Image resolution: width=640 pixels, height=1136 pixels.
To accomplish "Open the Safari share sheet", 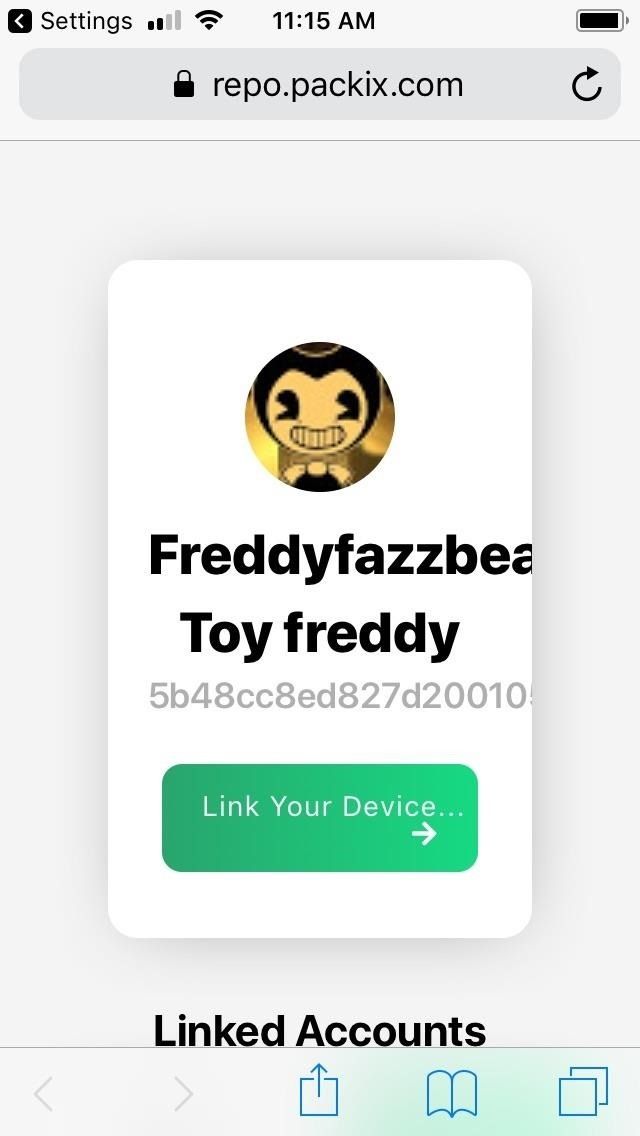I will [x=319, y=1092].
